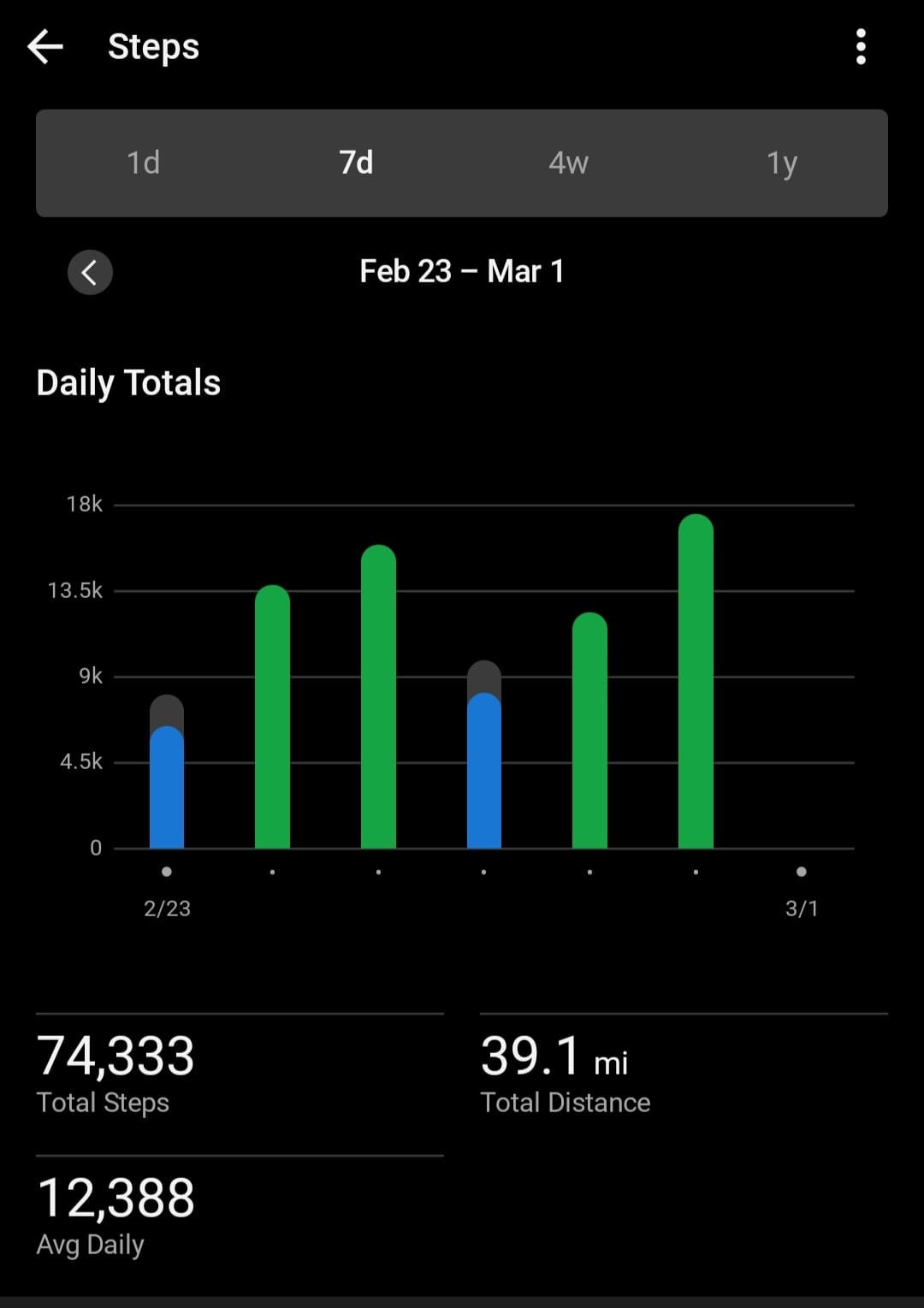Select the blue step bar for 2/23
The image size is (924, 1308).
click(167, 787)
